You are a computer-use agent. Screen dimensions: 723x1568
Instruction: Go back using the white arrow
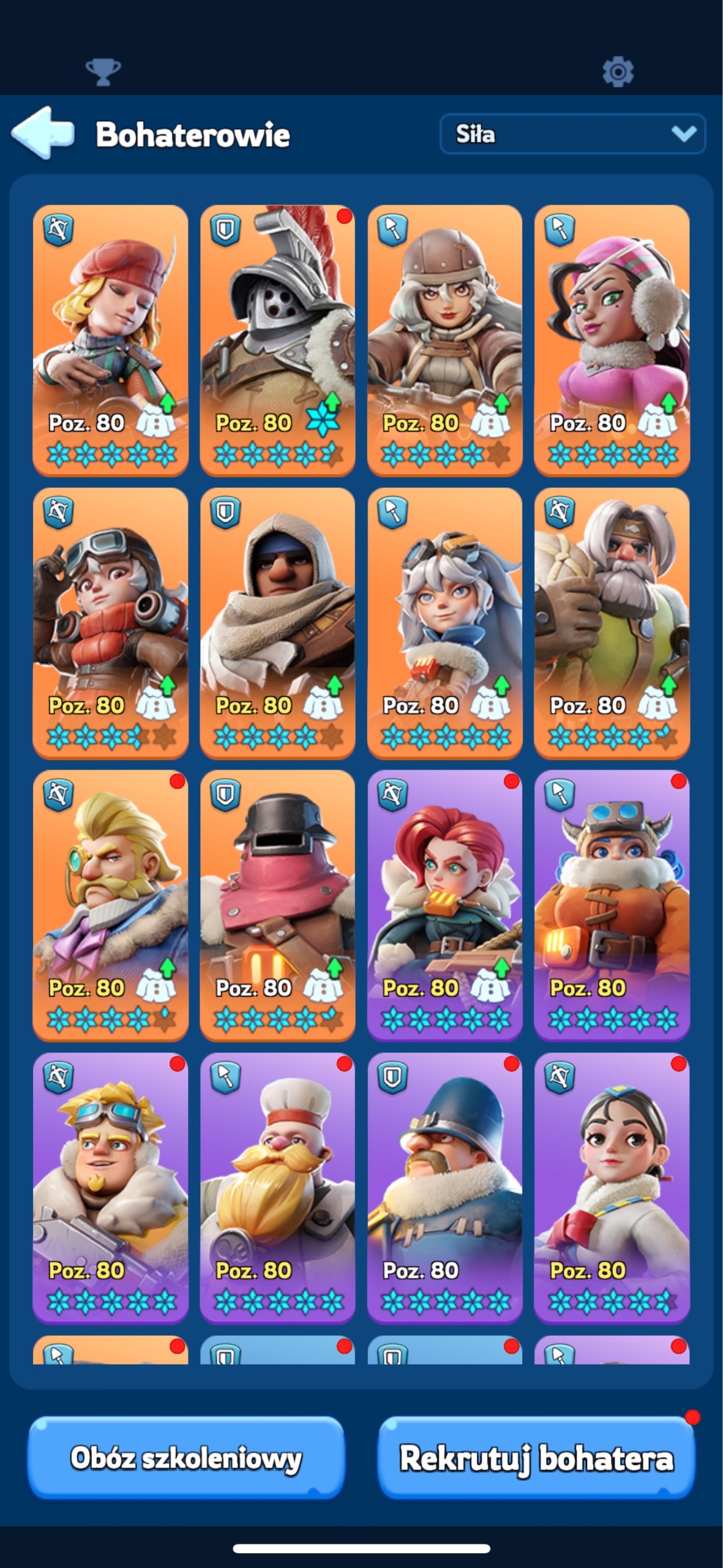(43, 133)
